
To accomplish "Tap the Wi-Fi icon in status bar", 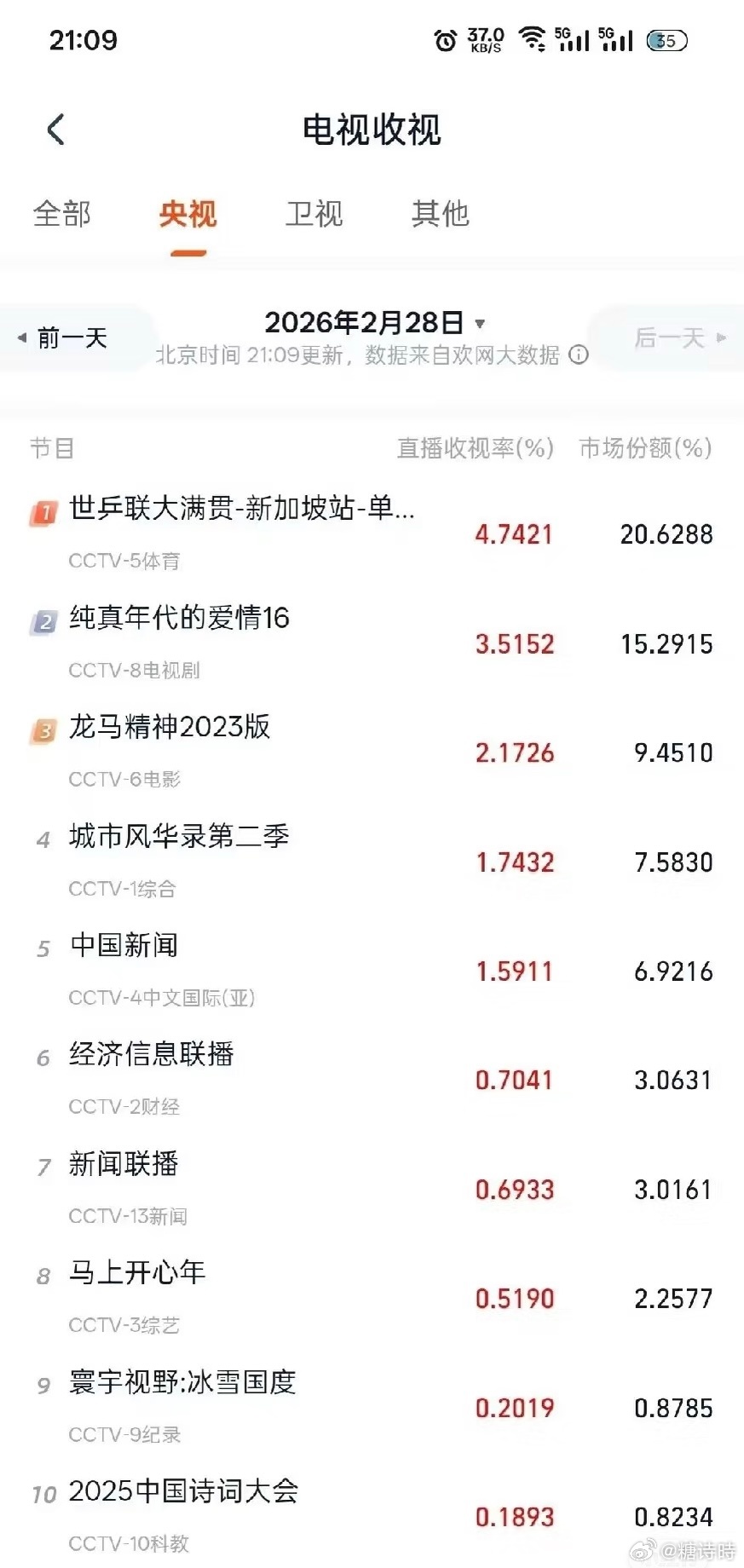I will click(534, 39).
